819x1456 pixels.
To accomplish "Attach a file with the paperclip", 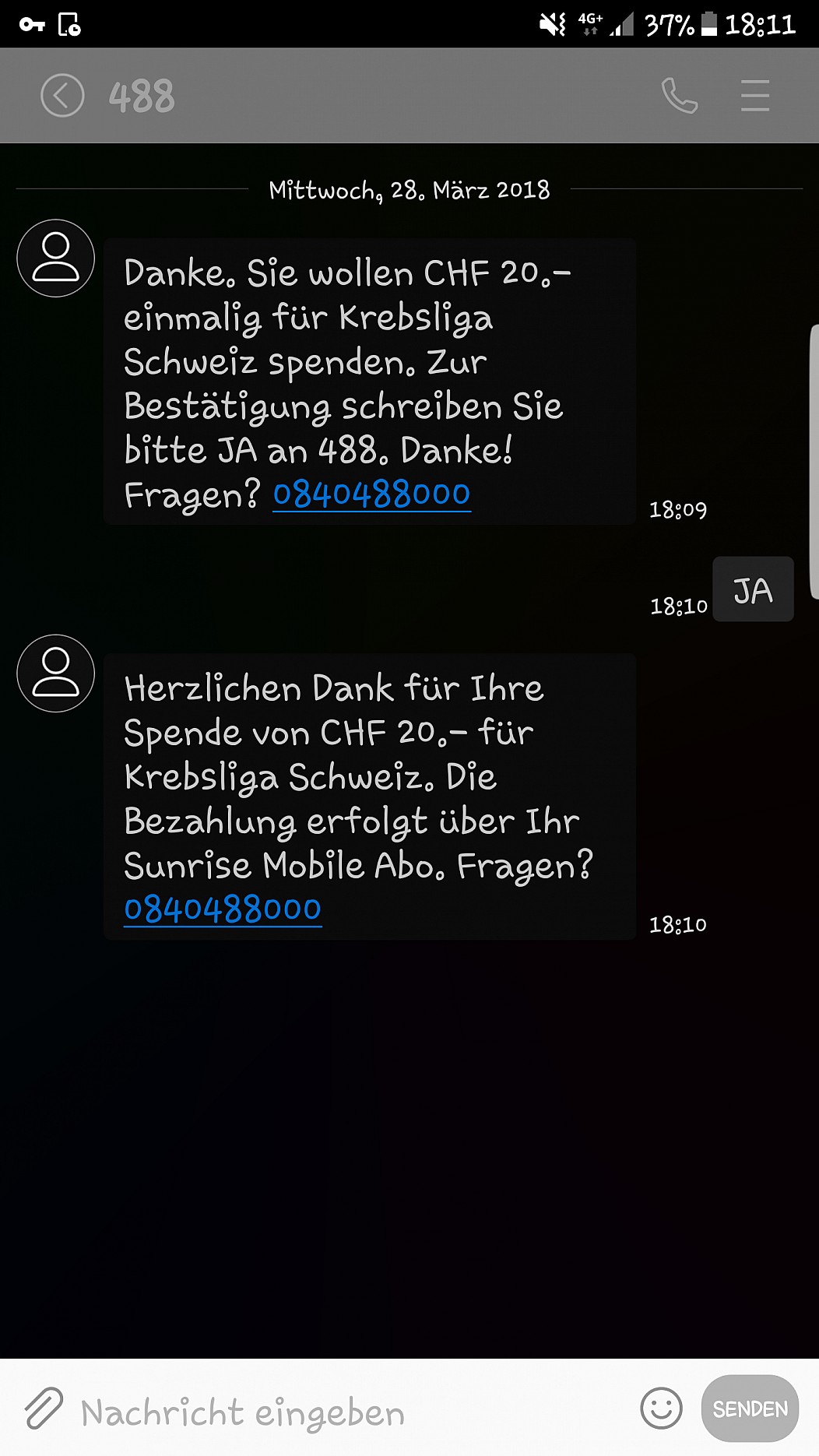I will pos(44,1409).
